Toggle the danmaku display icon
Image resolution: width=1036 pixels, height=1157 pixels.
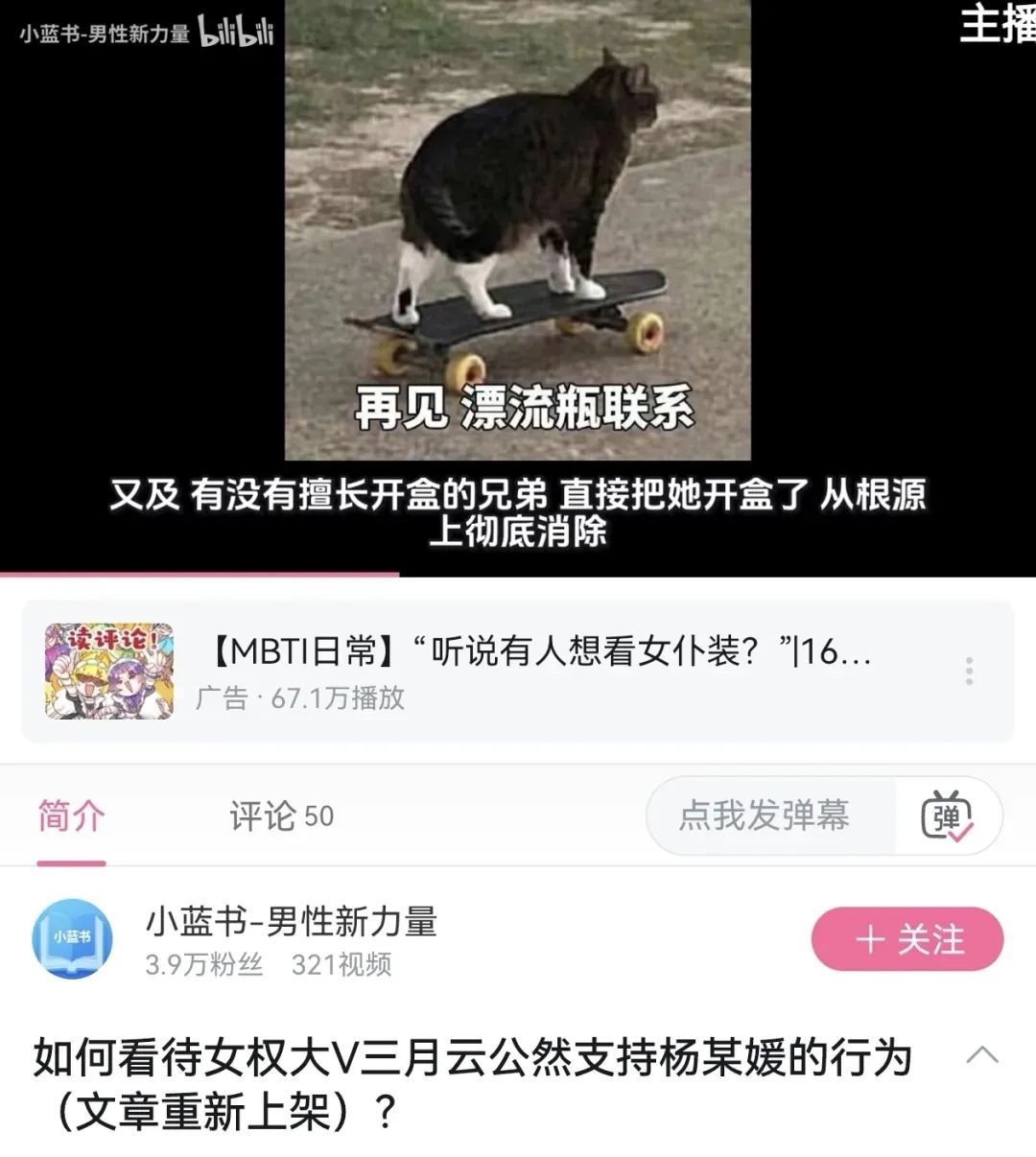coord(947,816)
